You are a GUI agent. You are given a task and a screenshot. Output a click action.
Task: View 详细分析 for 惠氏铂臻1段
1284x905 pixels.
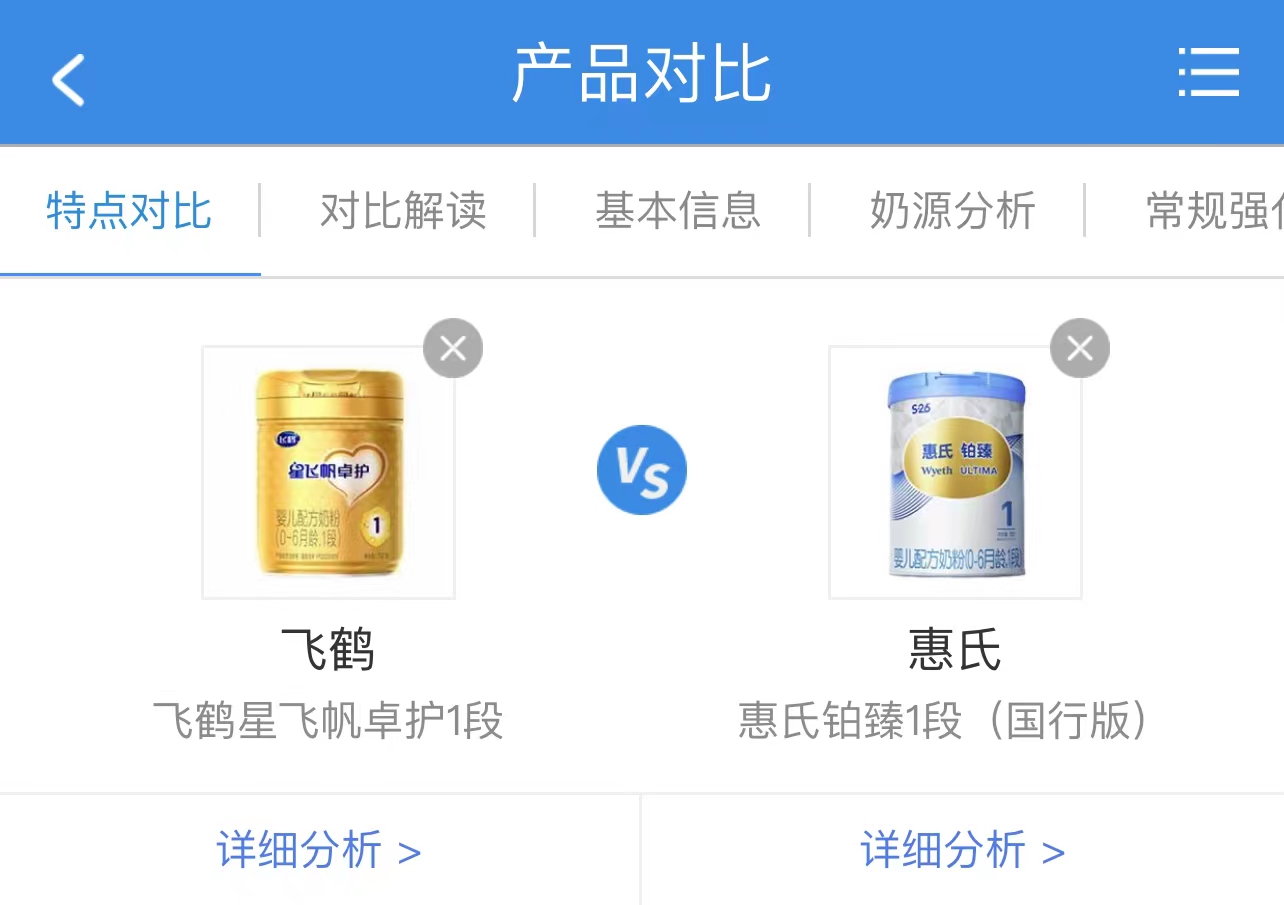point(962,851)
